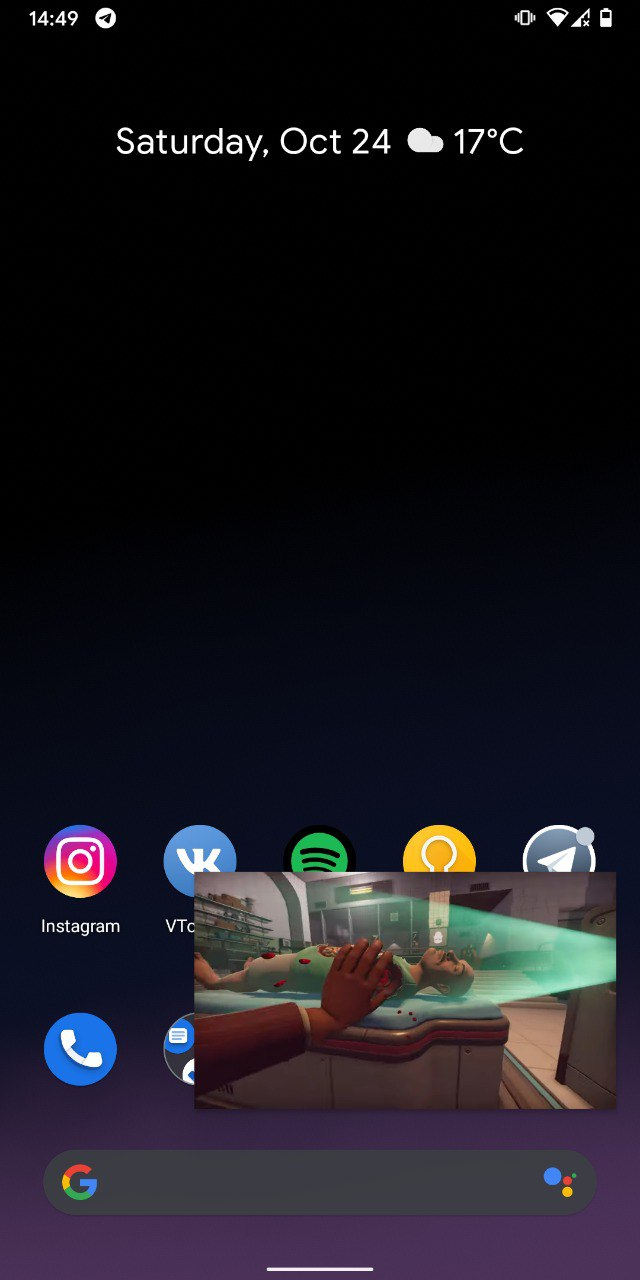Open the date and weather widget
The height and width of the screenshot is (1280, 640).
click(x=319, y=142)
